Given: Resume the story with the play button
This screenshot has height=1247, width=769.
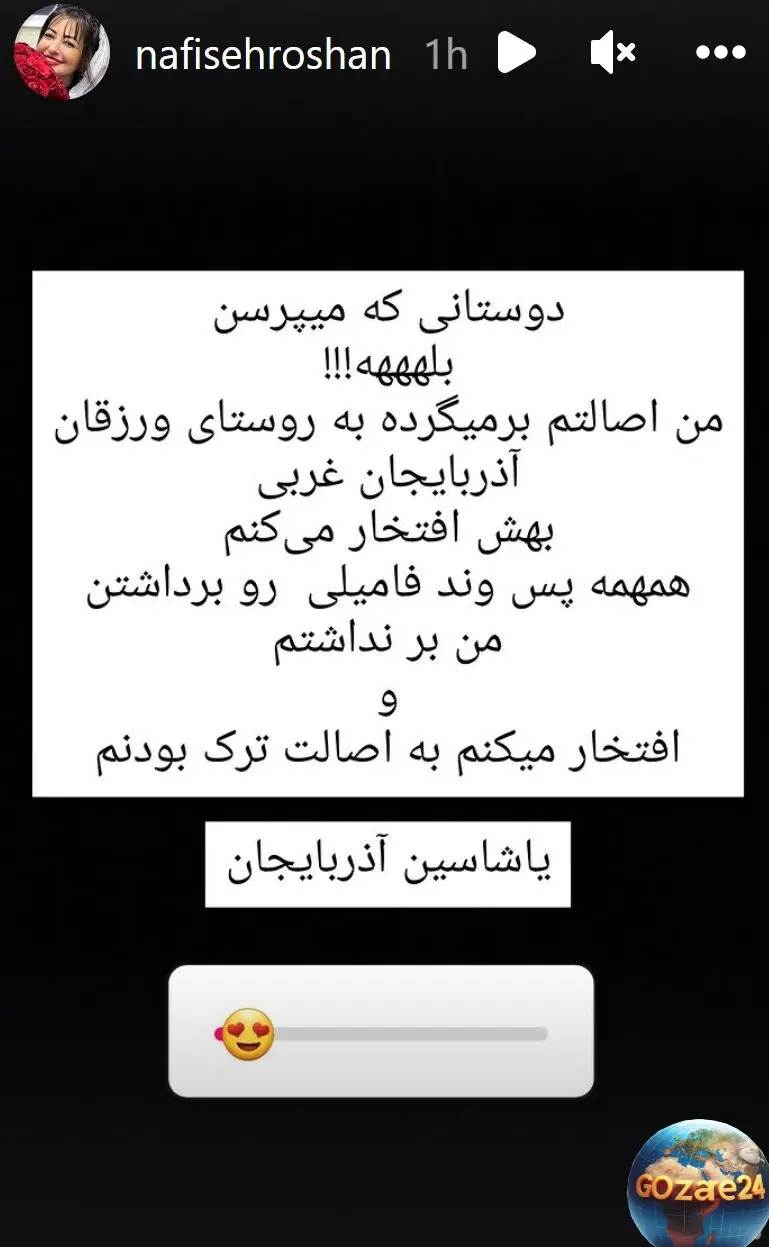Looking at the screenshot, I should point(517,54).
